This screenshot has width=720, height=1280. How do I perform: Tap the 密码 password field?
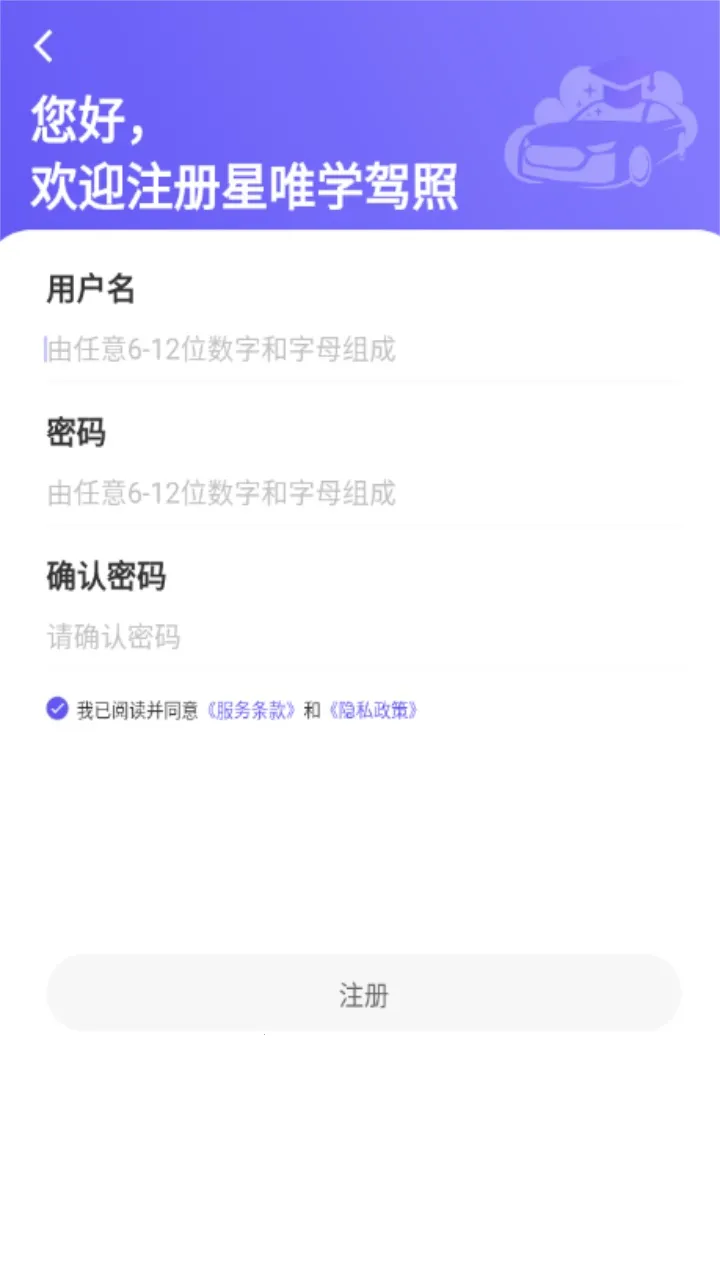[x=360, y=493]
